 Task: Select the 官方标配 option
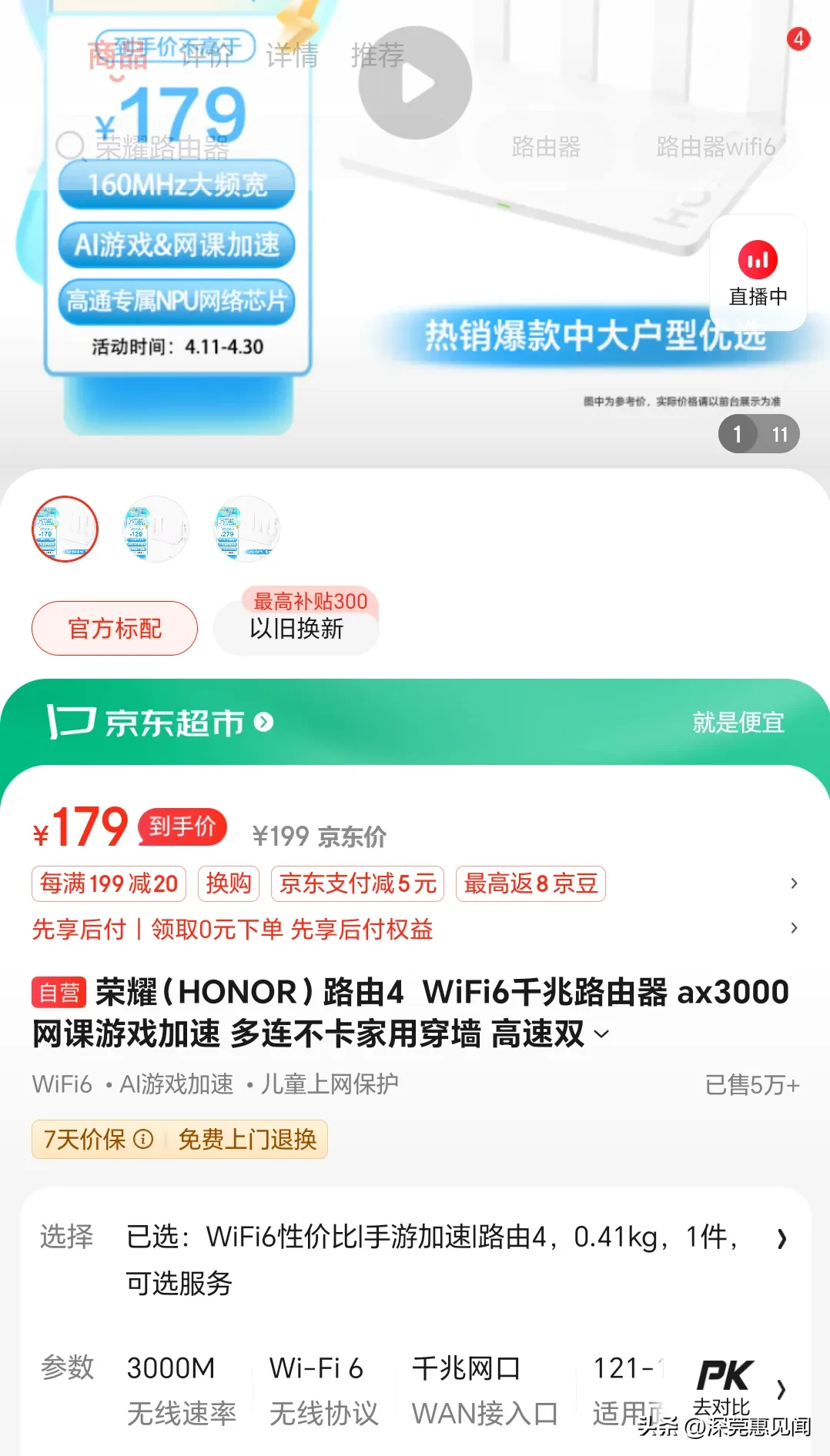(x=115, y=629)
